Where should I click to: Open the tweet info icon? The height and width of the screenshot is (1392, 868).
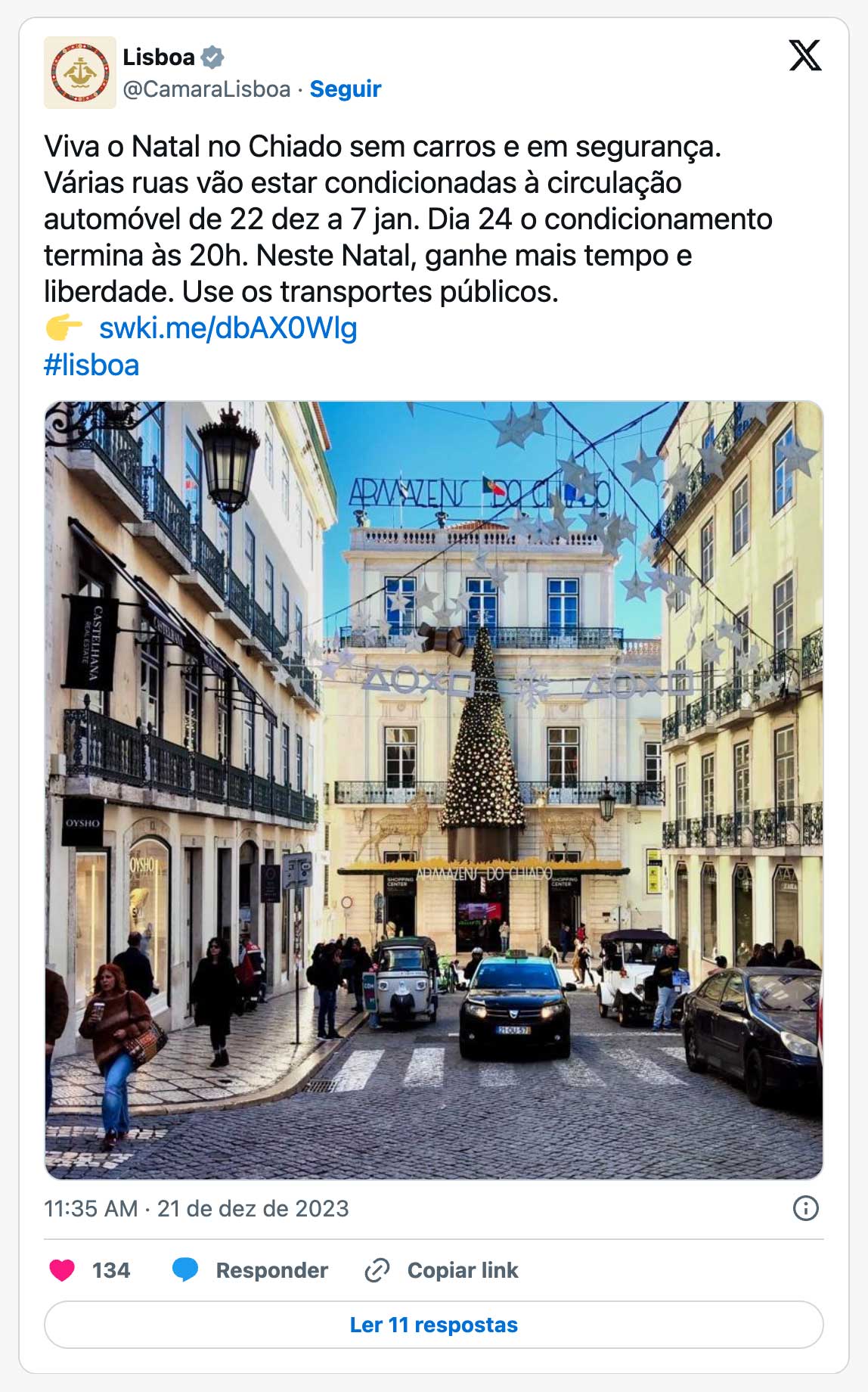click(805, 1208)
